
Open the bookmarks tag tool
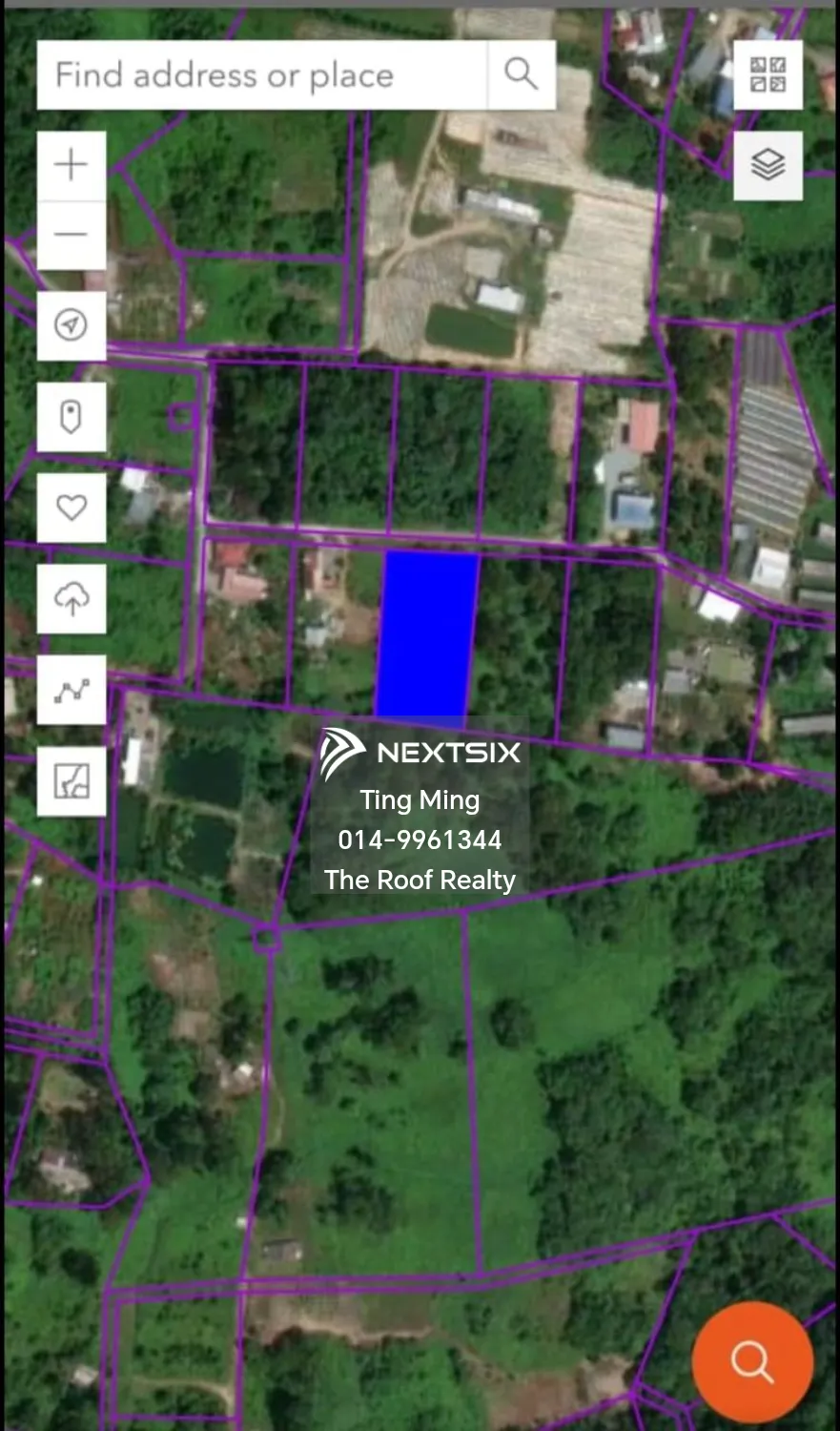pyautogui.click(x=71, y=417)
